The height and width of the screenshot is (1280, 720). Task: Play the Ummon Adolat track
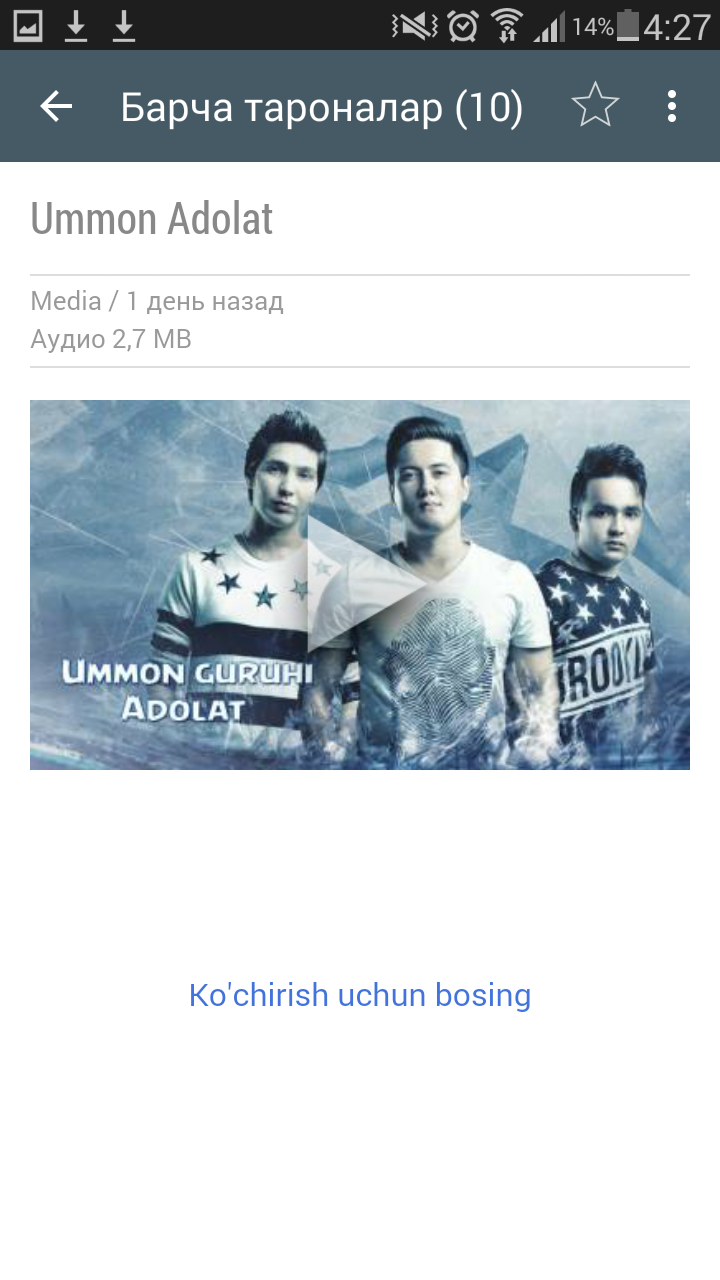pos(359,584)
